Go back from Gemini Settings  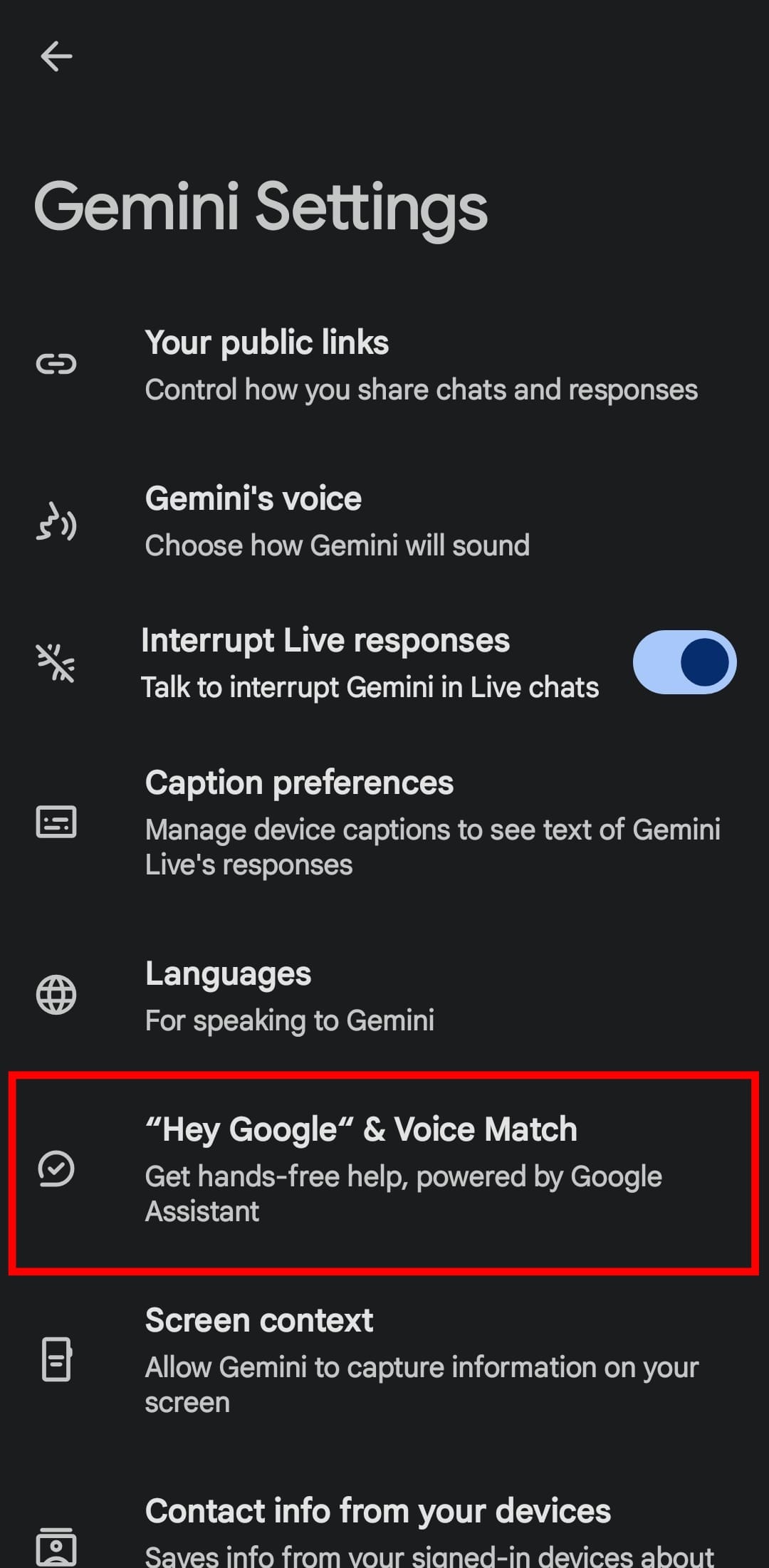click(56, 56)
